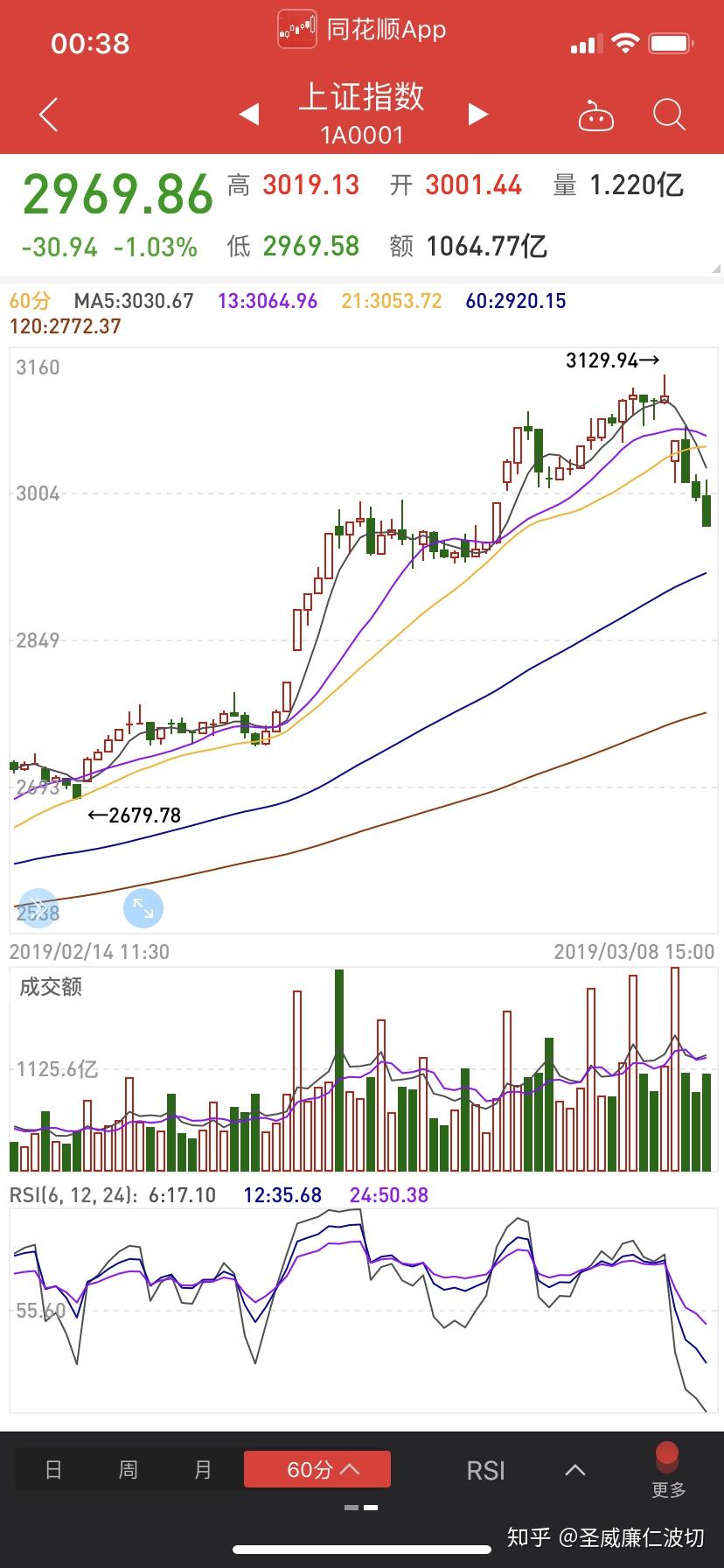The height and width of the screenshot is (1568, 724).
Task: Open the 更多 more options
Action: coord(668,1471)
